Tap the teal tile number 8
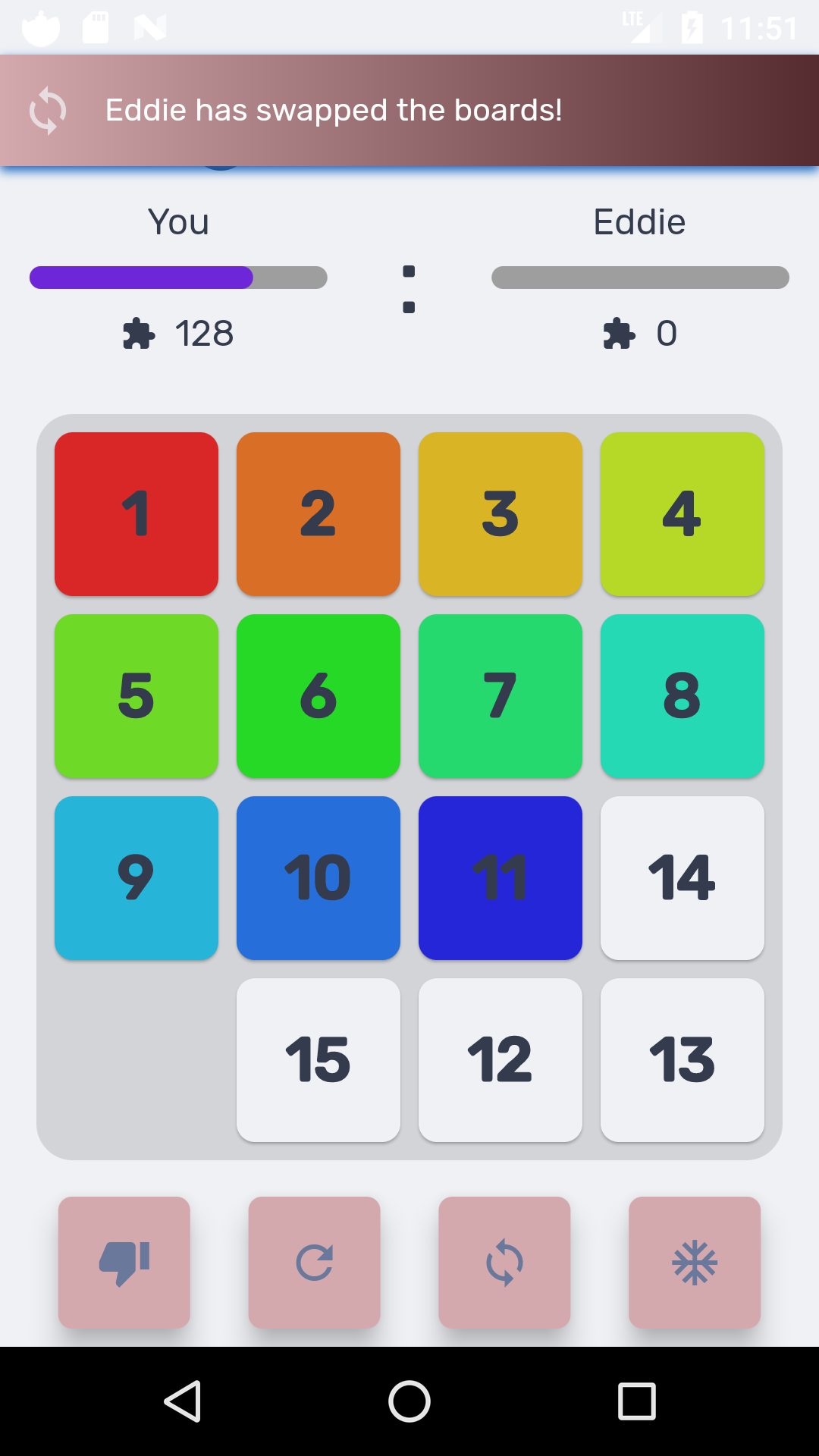Image resolution: width=819 pixels, height=1456 pixels. [x=682, y=696]
